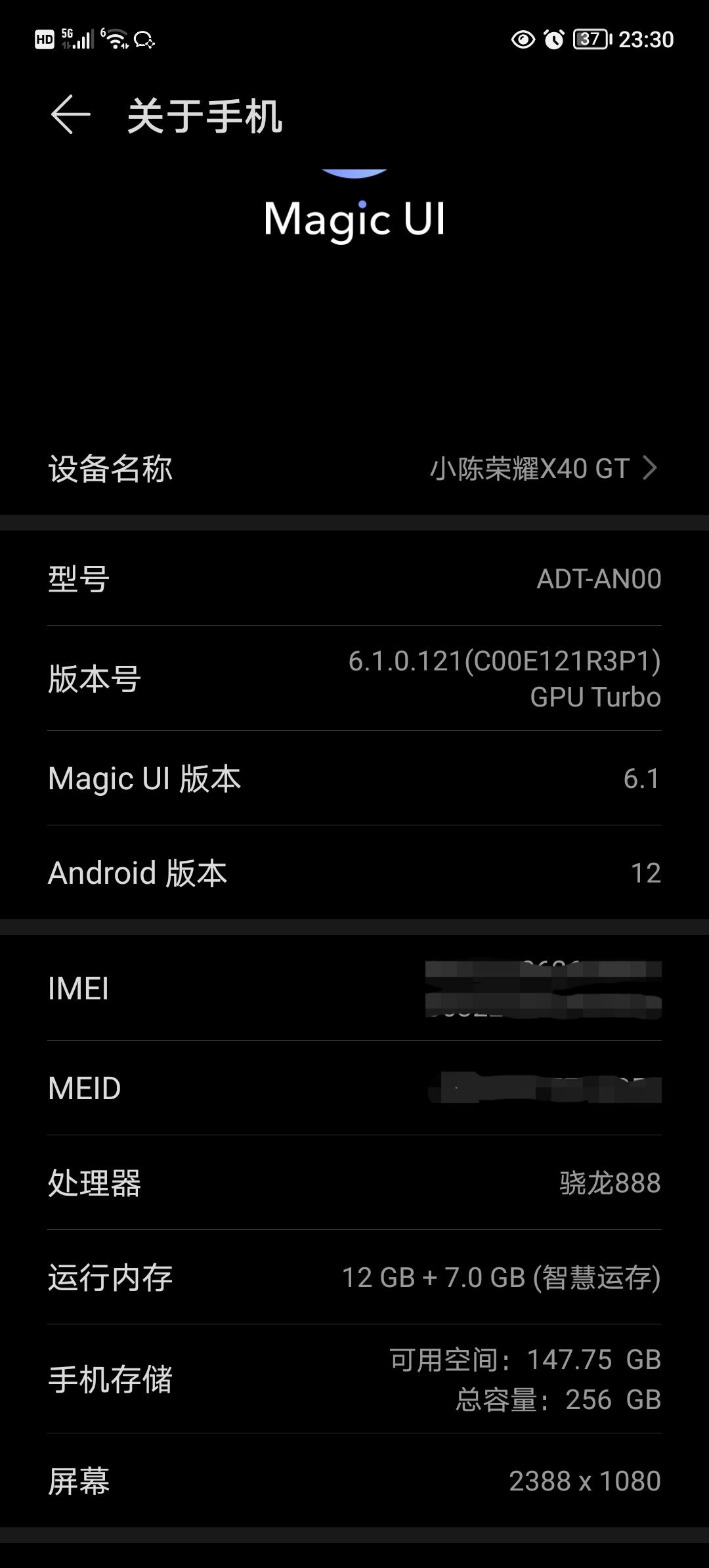Image resolution: width=709 pixels, height=1568 pixels.
Task: Tap the HD VoLTE status bar icon
Action: 44,39
